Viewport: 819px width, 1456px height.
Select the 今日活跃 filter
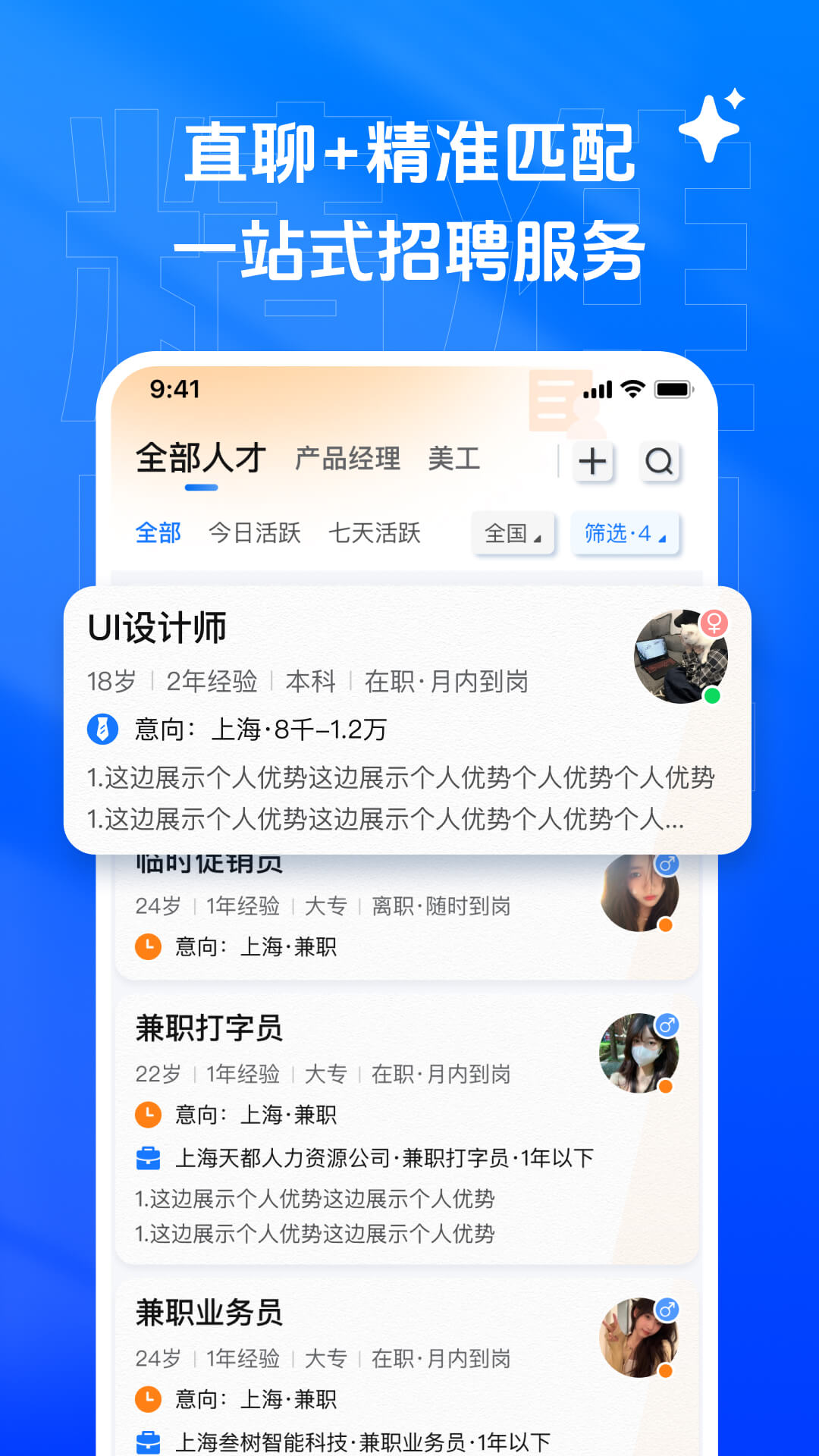[256, 533]
